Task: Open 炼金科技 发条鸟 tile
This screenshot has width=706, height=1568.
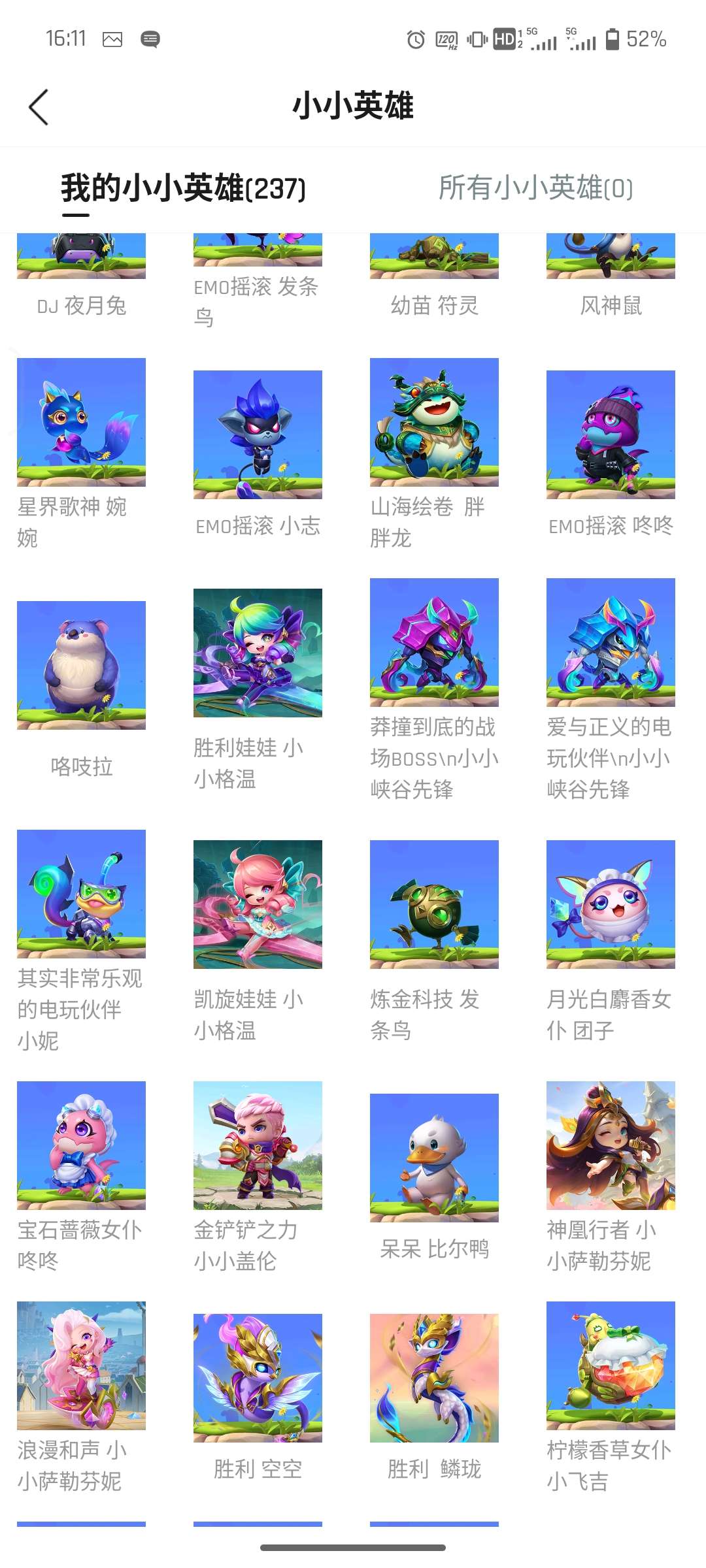Action: tap(434, 904)
